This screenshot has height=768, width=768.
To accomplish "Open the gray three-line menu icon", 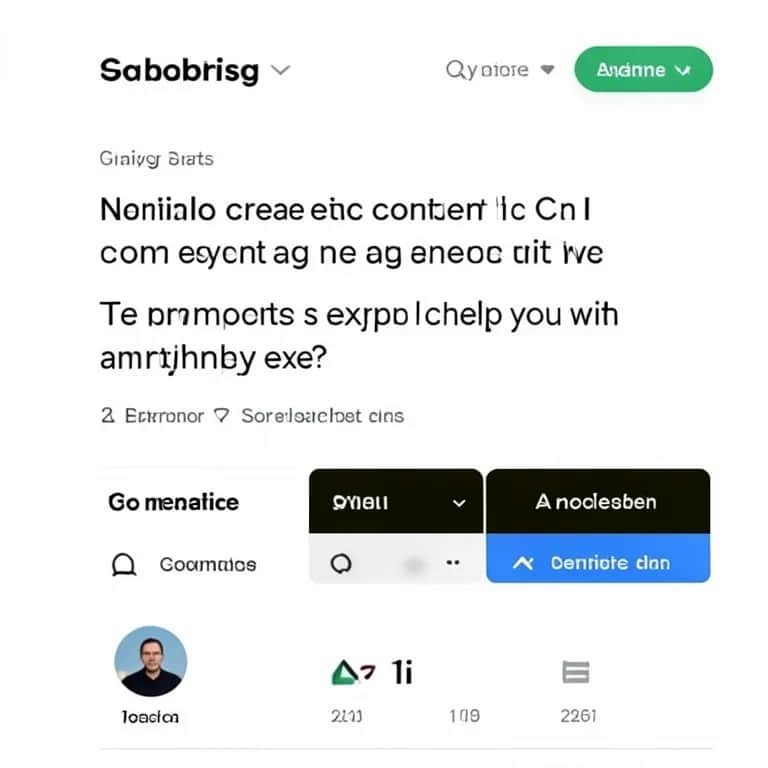I will click(x=576, y=673).
